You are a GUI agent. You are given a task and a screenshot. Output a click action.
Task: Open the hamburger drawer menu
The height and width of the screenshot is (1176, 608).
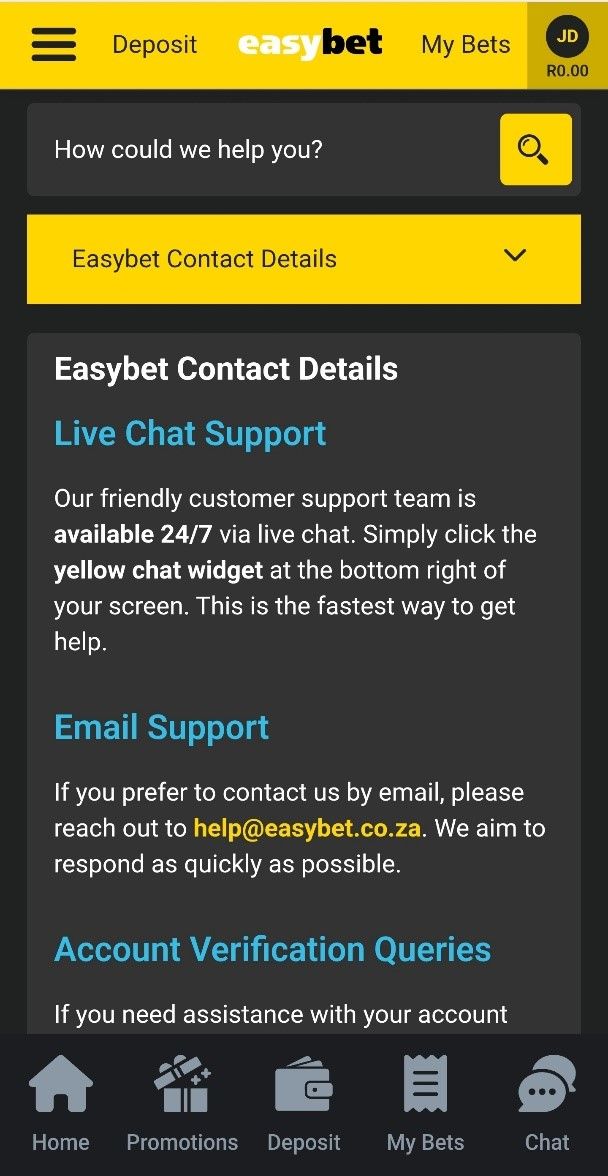[x=54, y=44]
